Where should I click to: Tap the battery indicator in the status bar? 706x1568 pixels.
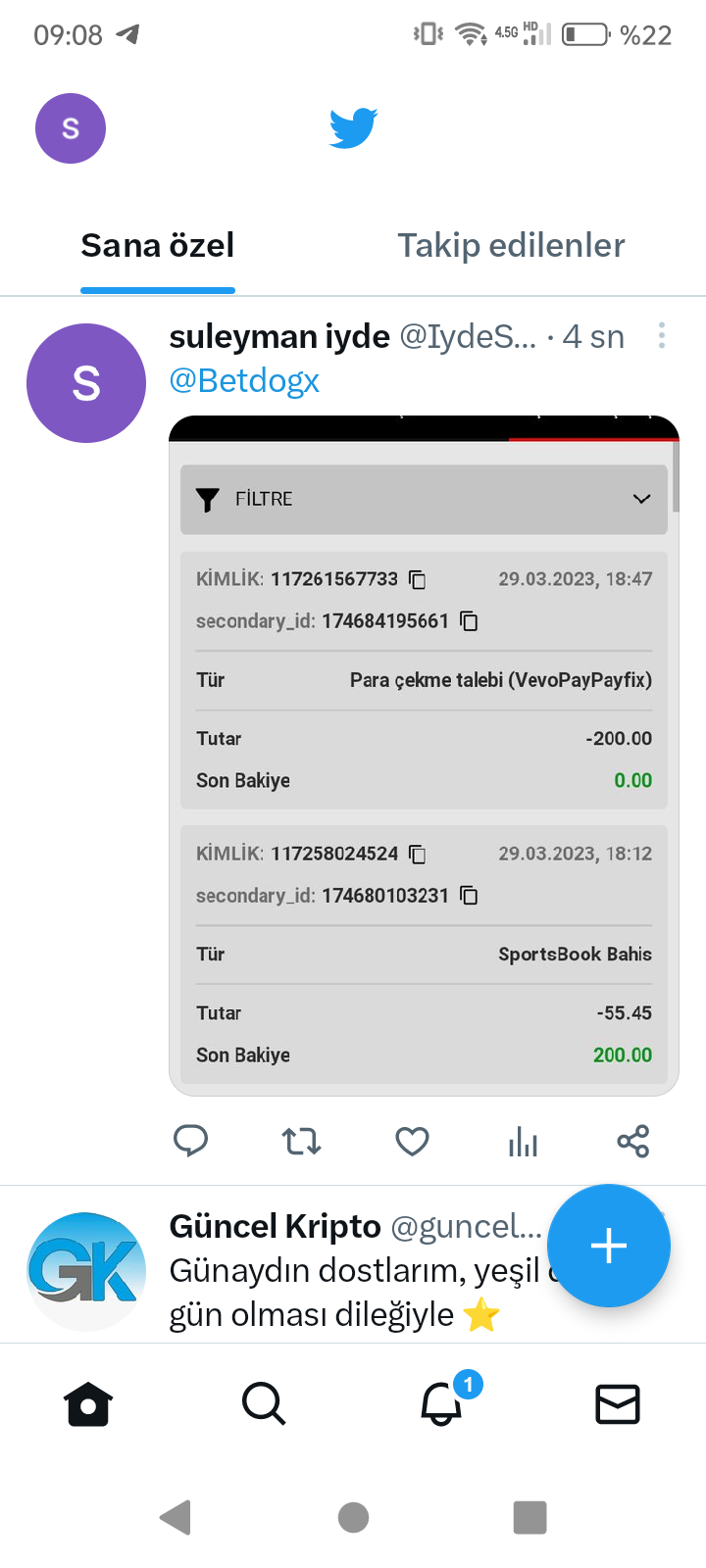pos(585,32)
